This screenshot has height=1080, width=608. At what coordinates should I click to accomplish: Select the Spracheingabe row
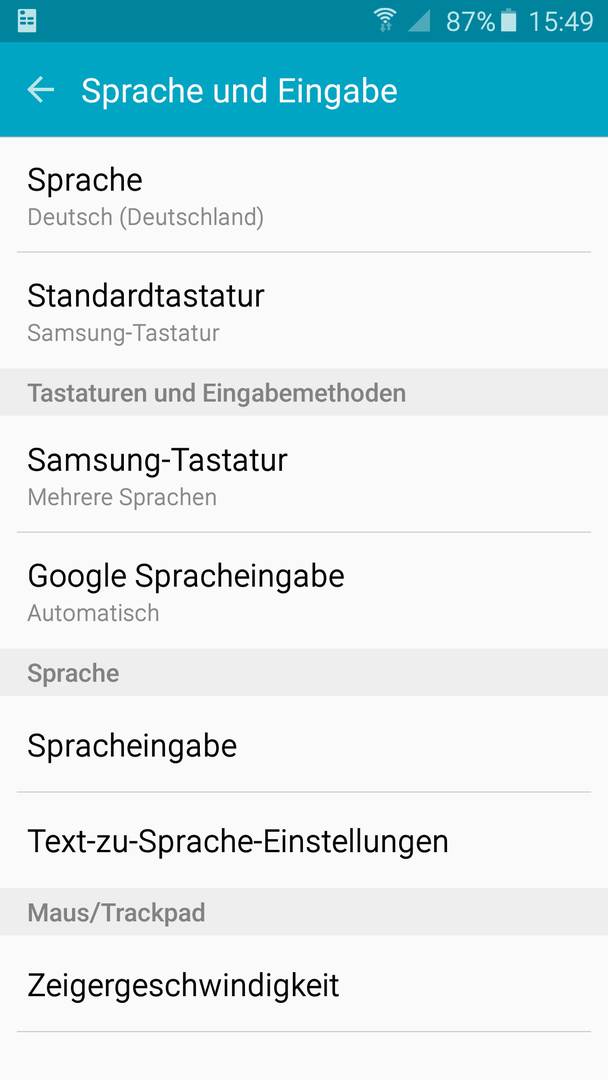click(304, 744)
